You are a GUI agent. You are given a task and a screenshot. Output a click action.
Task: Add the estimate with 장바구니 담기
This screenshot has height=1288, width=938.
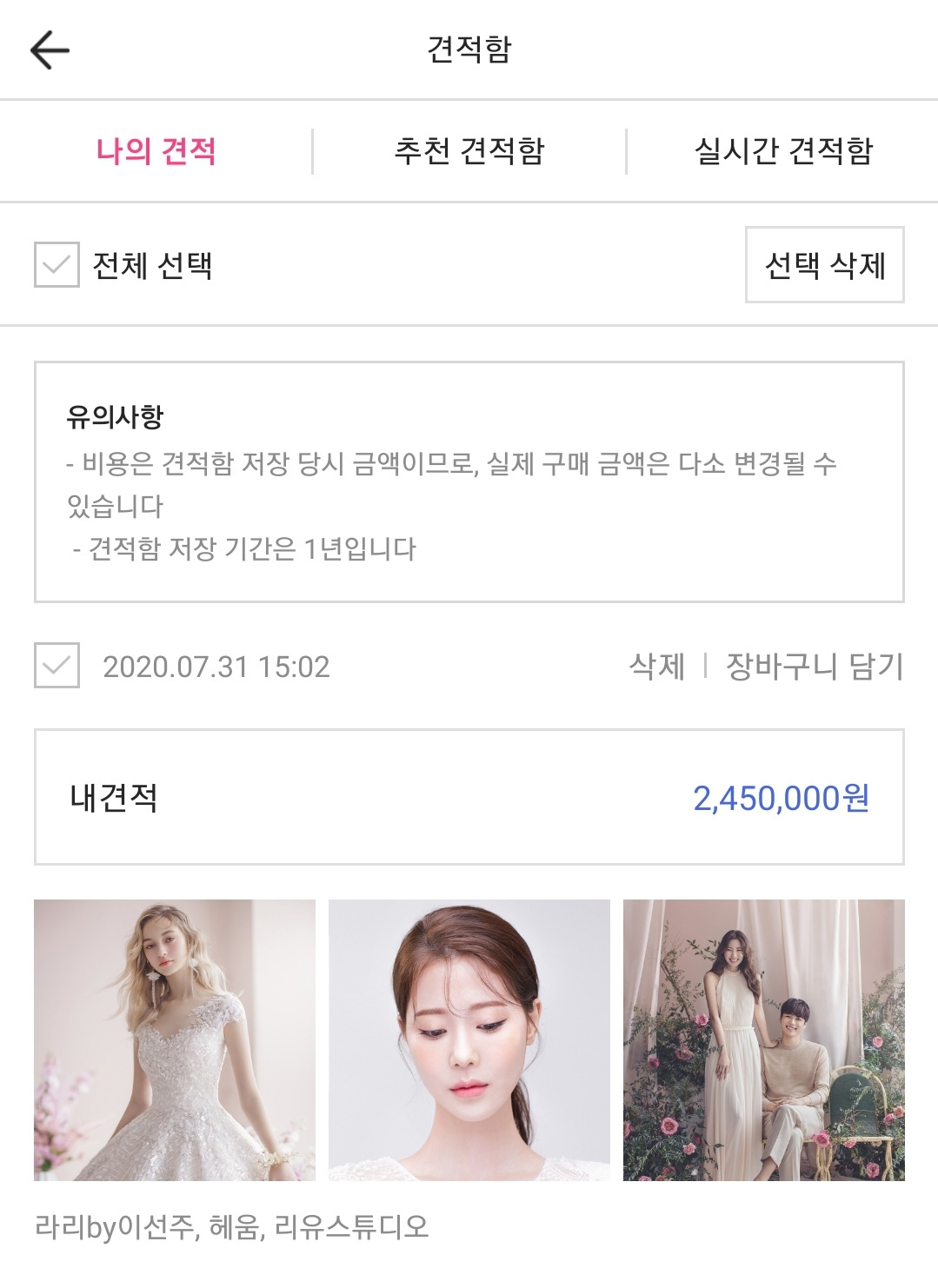815,667
